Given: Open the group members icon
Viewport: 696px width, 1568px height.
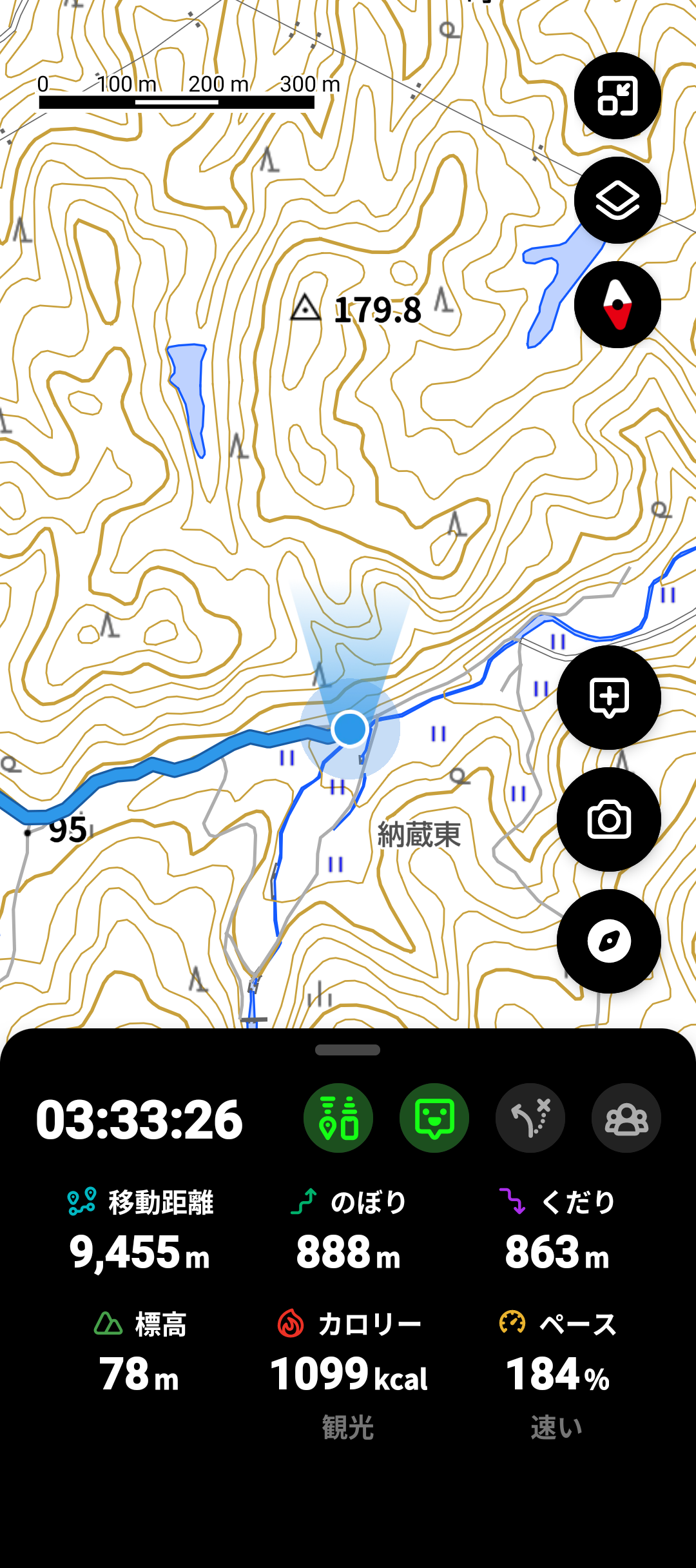Looking at the screenshot, I should [x=626, y=1118].
